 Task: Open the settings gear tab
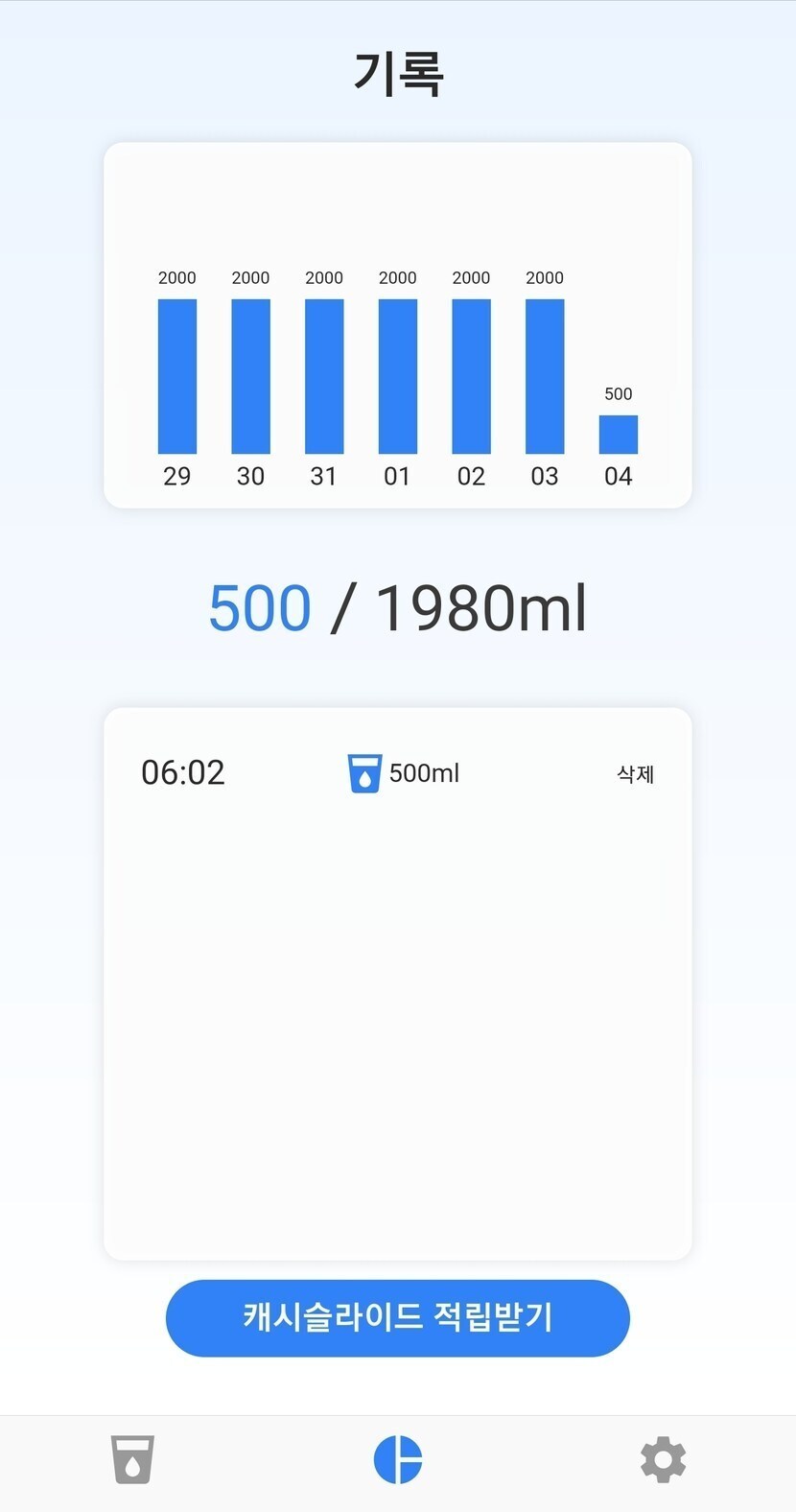[x=663, y=1459]
